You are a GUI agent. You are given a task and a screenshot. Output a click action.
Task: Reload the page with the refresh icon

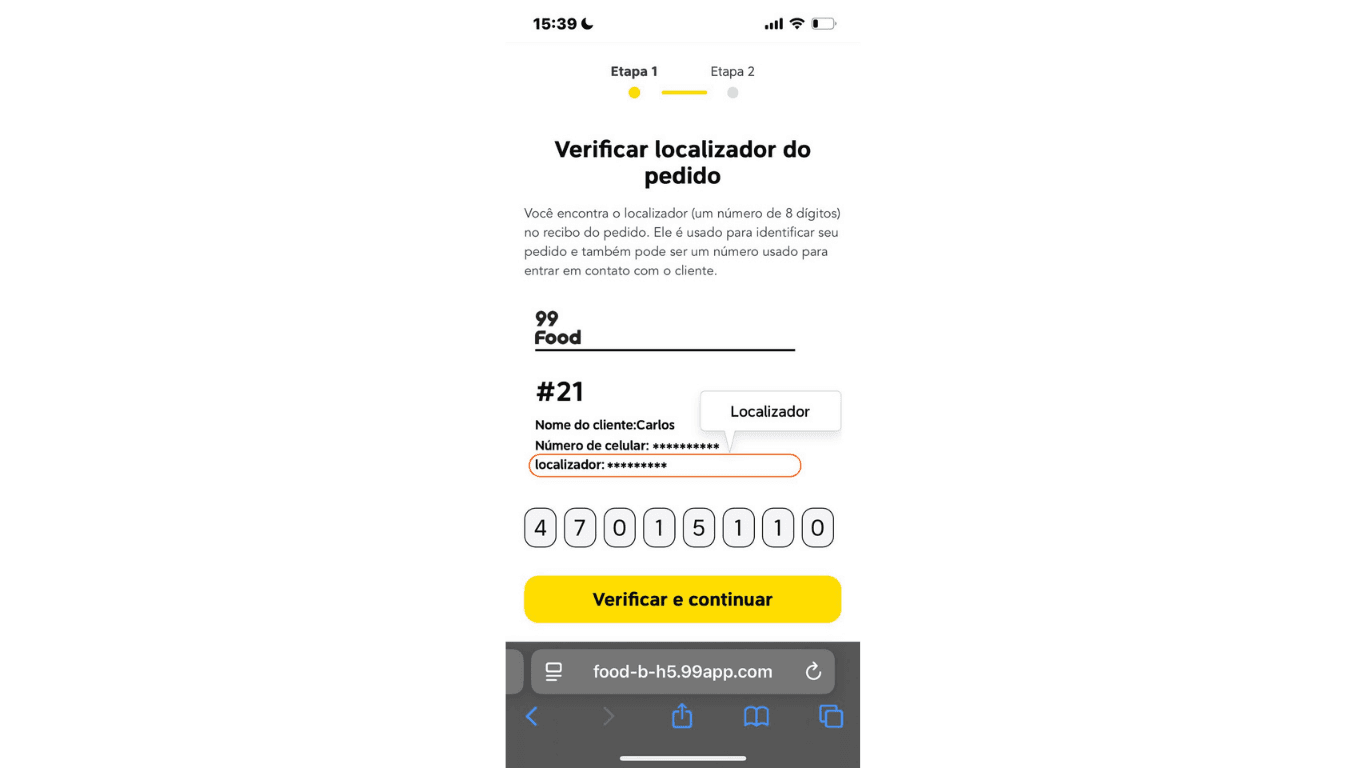pos(813,672)
